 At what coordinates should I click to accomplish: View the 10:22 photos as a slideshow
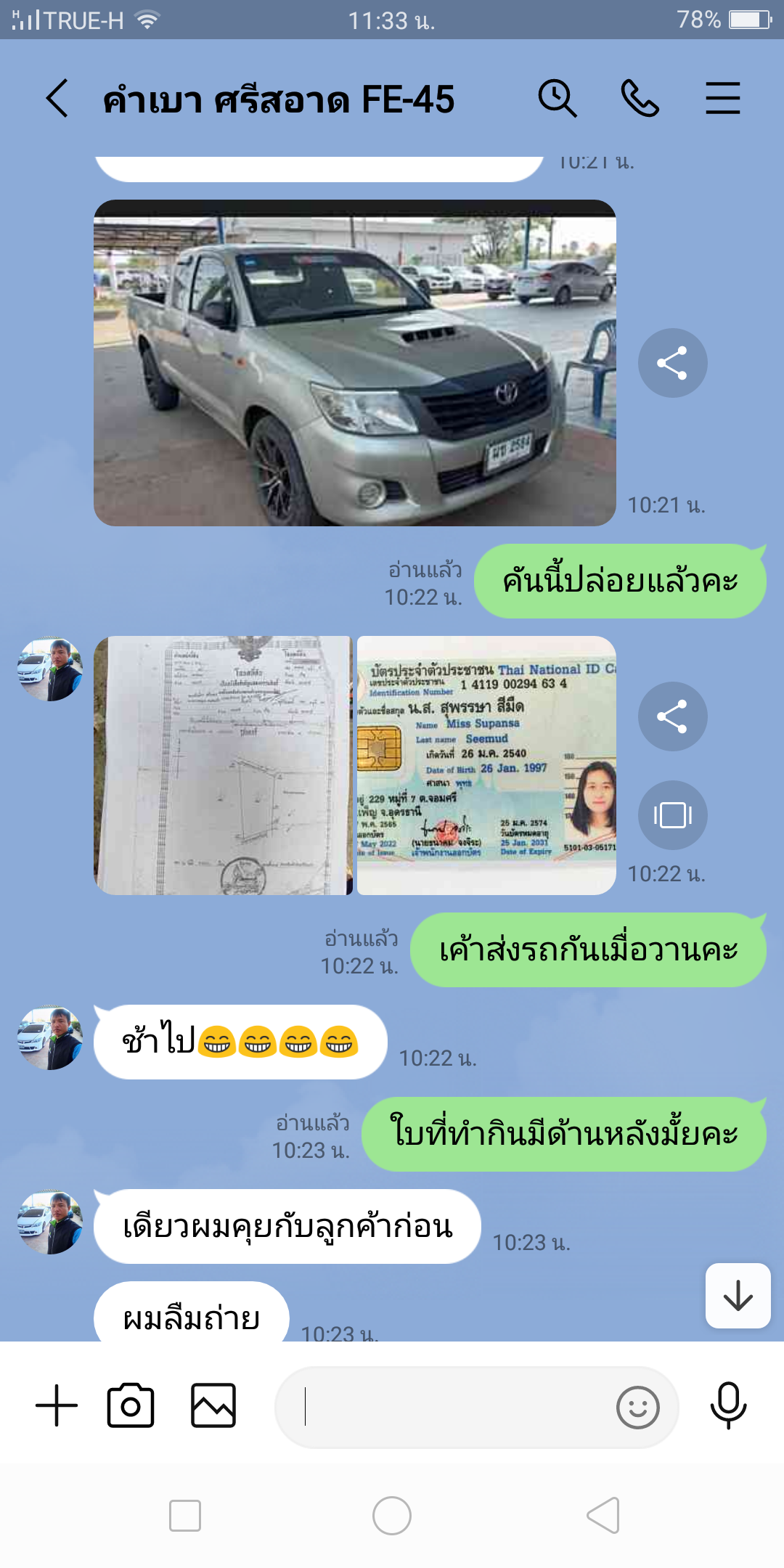672,815
